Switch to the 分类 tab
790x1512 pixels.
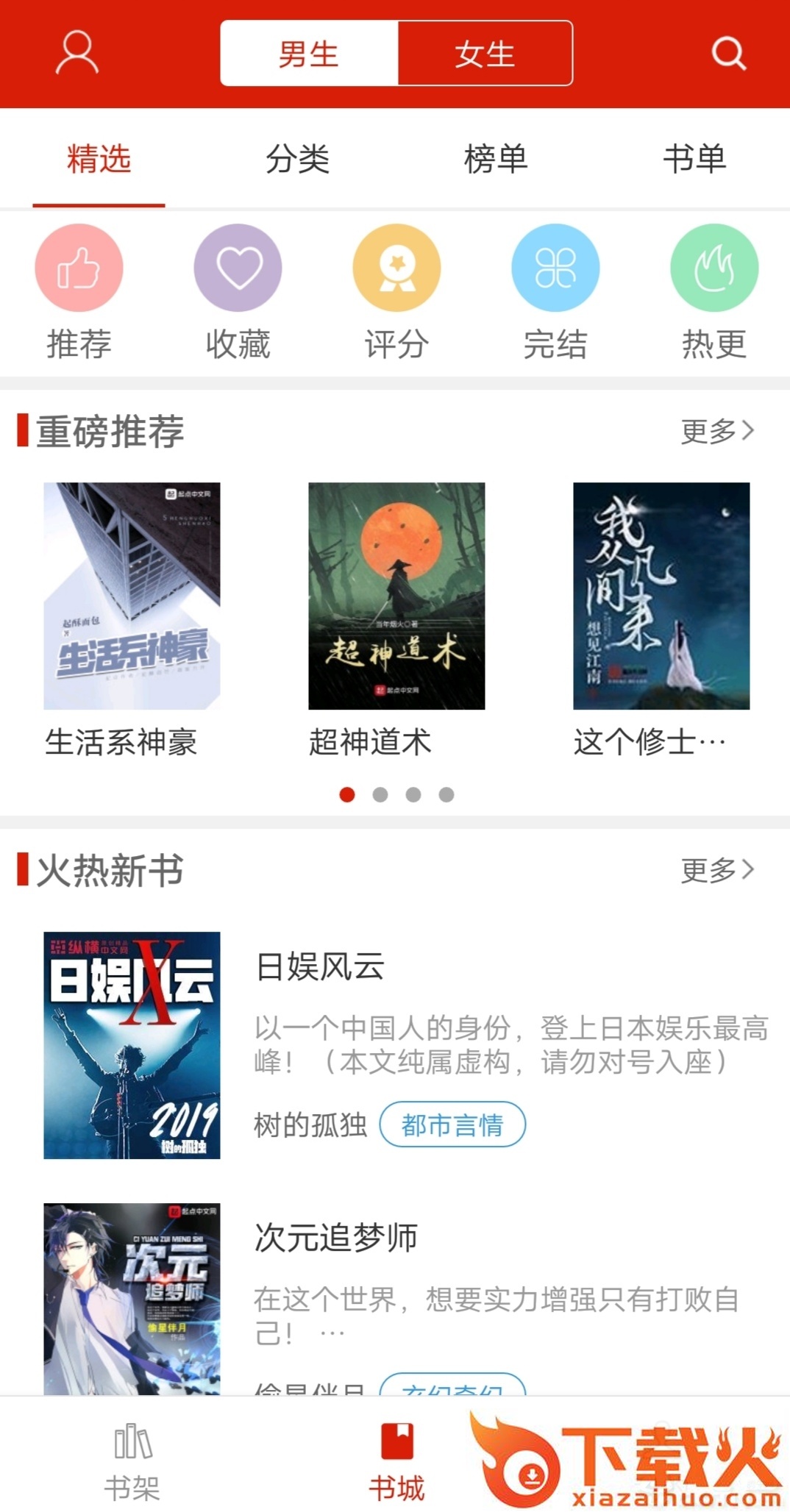[x=297, y=159]
